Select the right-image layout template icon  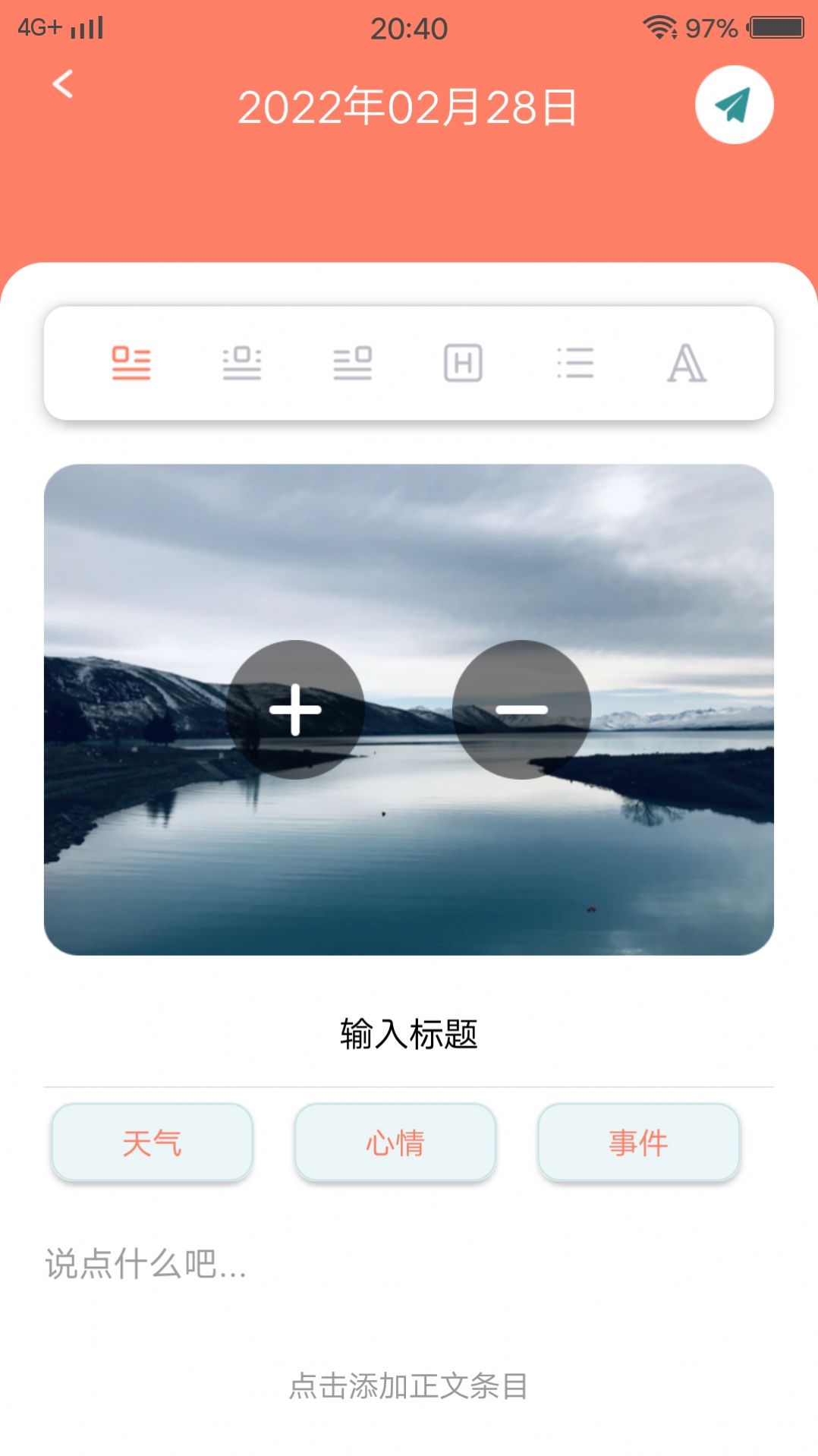(353, 364)
